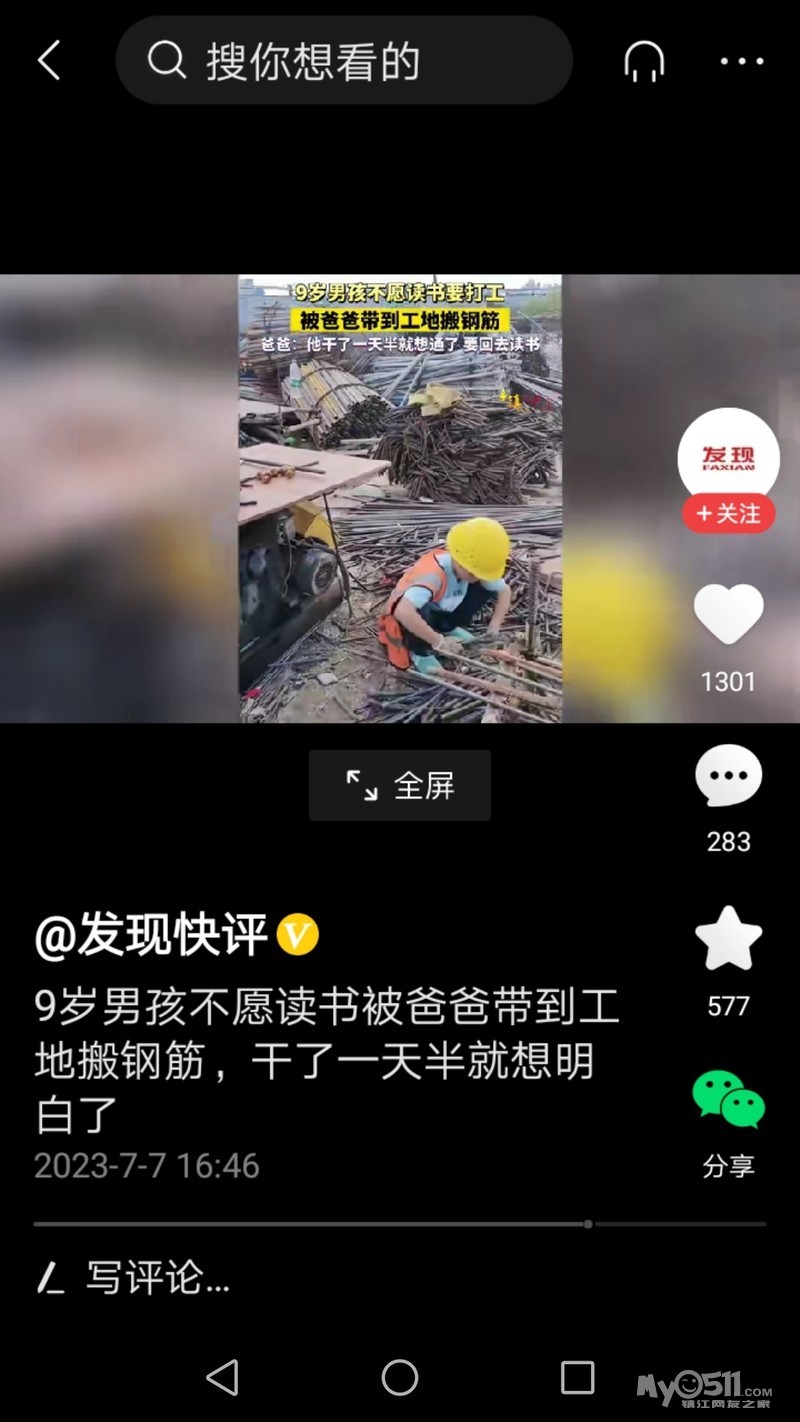Viewport: 800px width, 1422px height.
Task: Open the search box 搜你想看的
Action: 344,61
